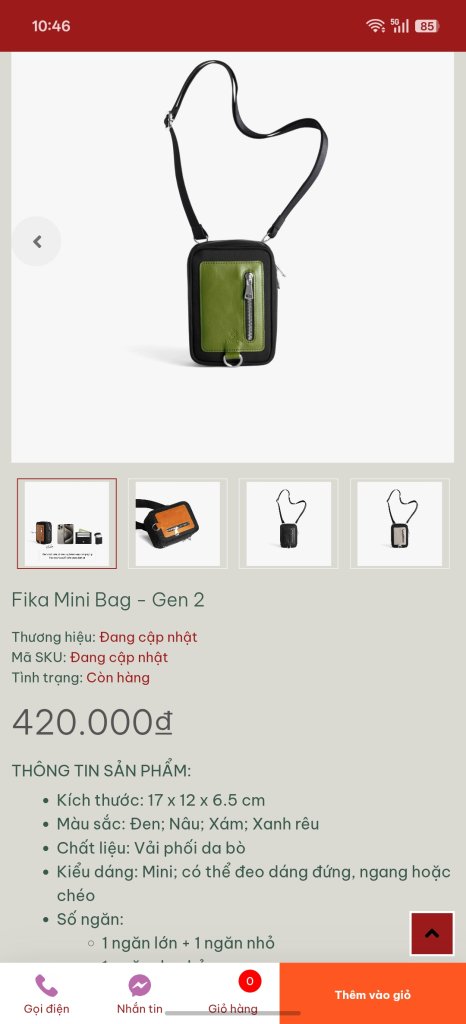Select the thumbnail showing bag with accessories
This screenshot has height=1024, width=466.
point(67,524)
